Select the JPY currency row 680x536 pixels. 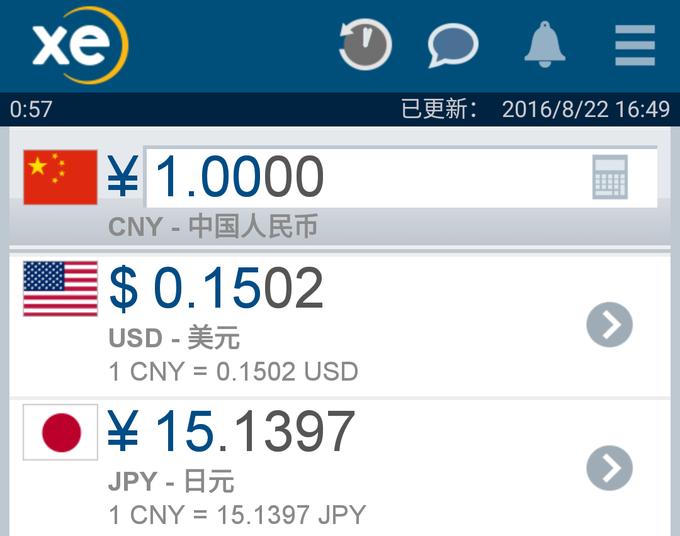(300, 467)
